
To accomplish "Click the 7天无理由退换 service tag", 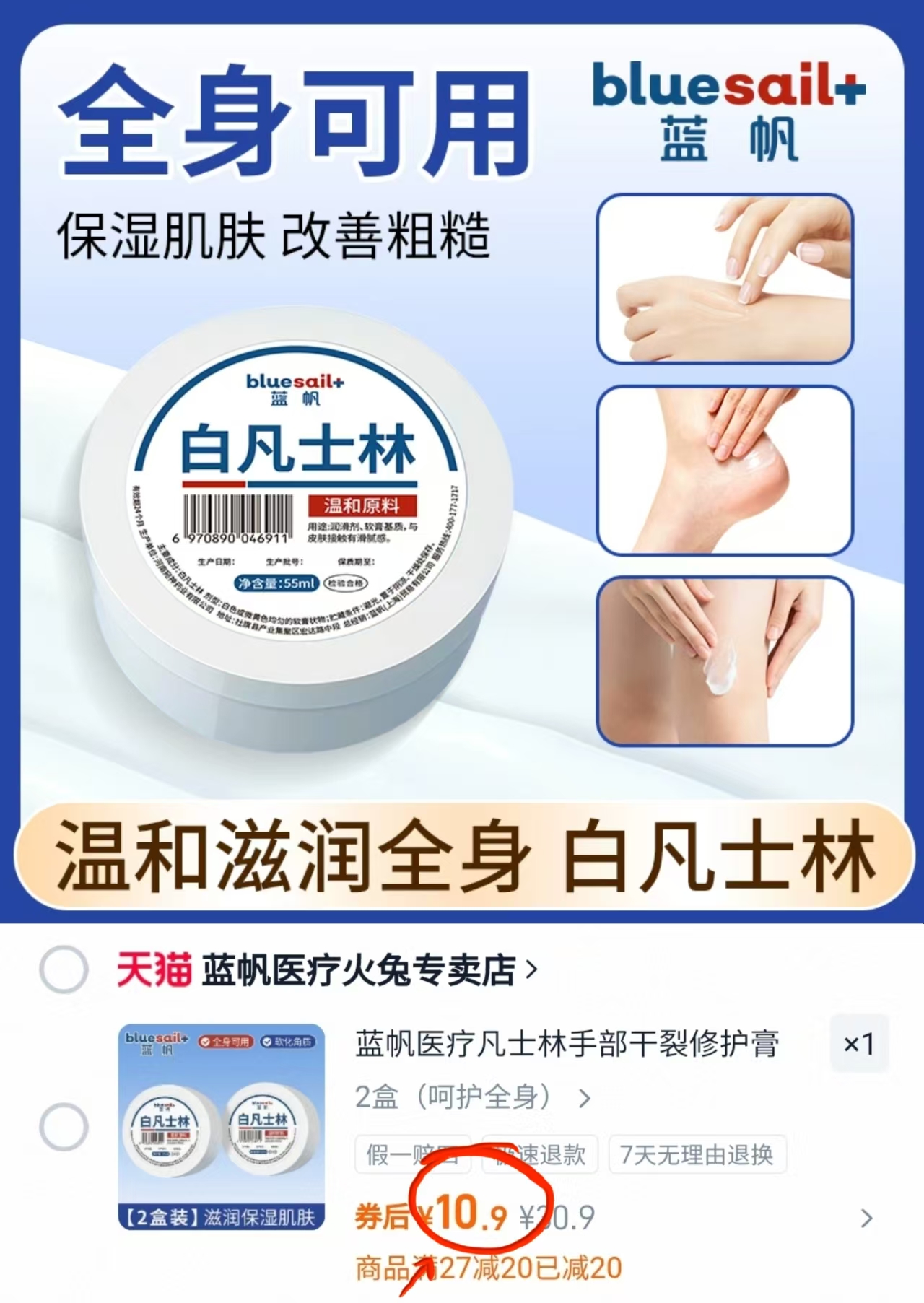I will [x=695, y=1154].
